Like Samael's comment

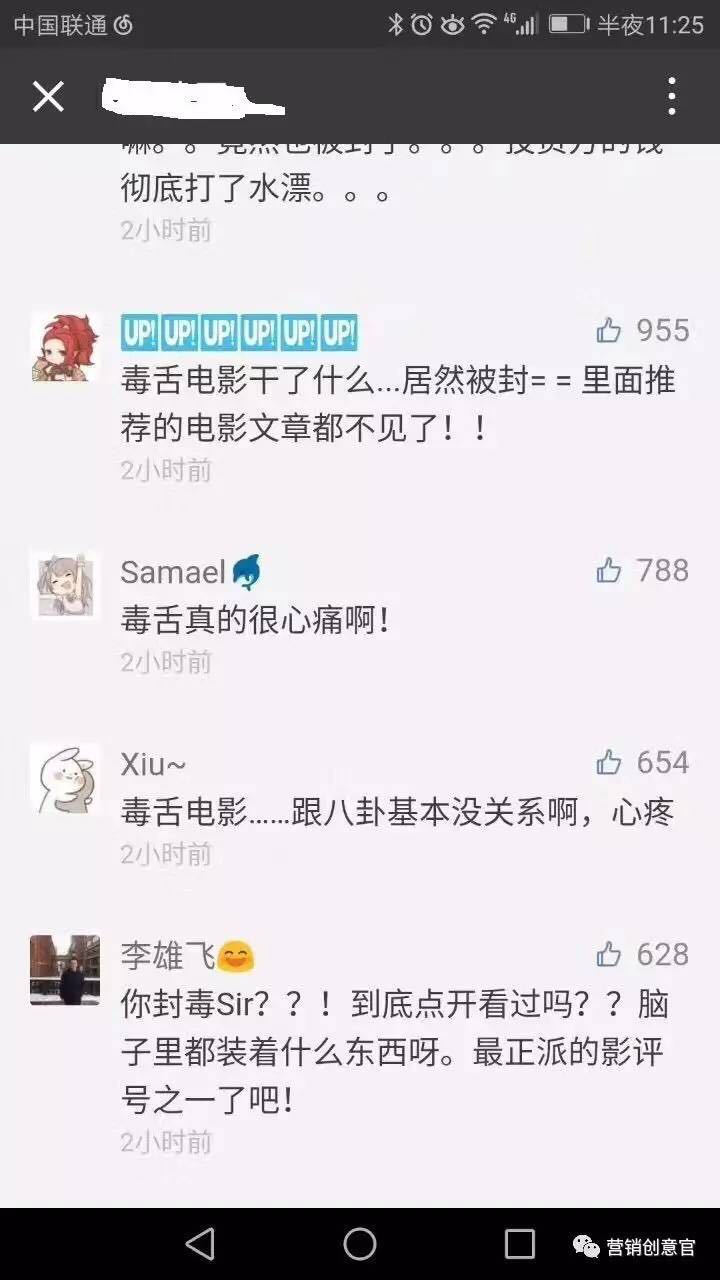point(609,571)
